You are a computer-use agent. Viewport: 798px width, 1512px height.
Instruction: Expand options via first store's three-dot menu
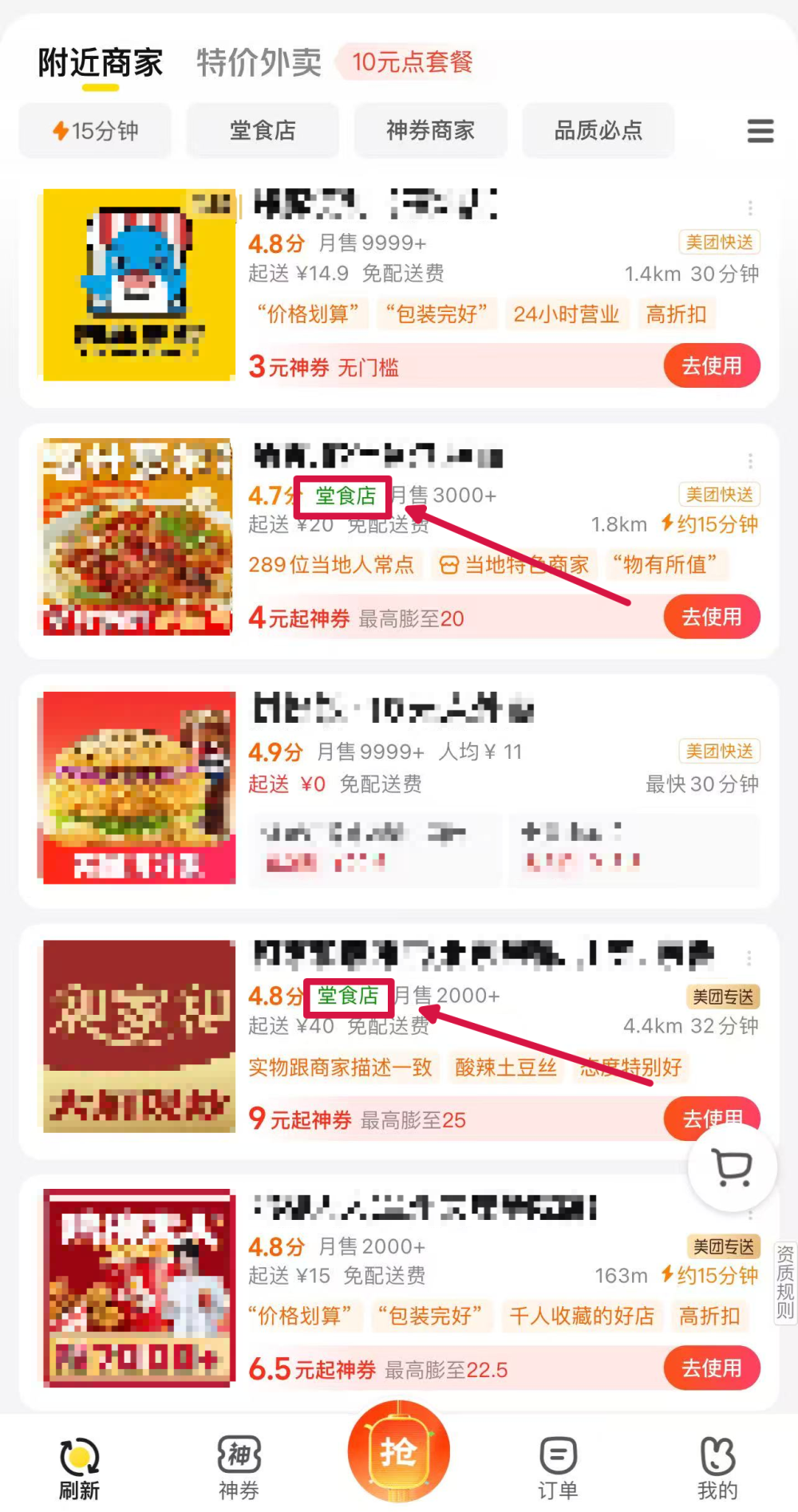(x=750, y=207)
